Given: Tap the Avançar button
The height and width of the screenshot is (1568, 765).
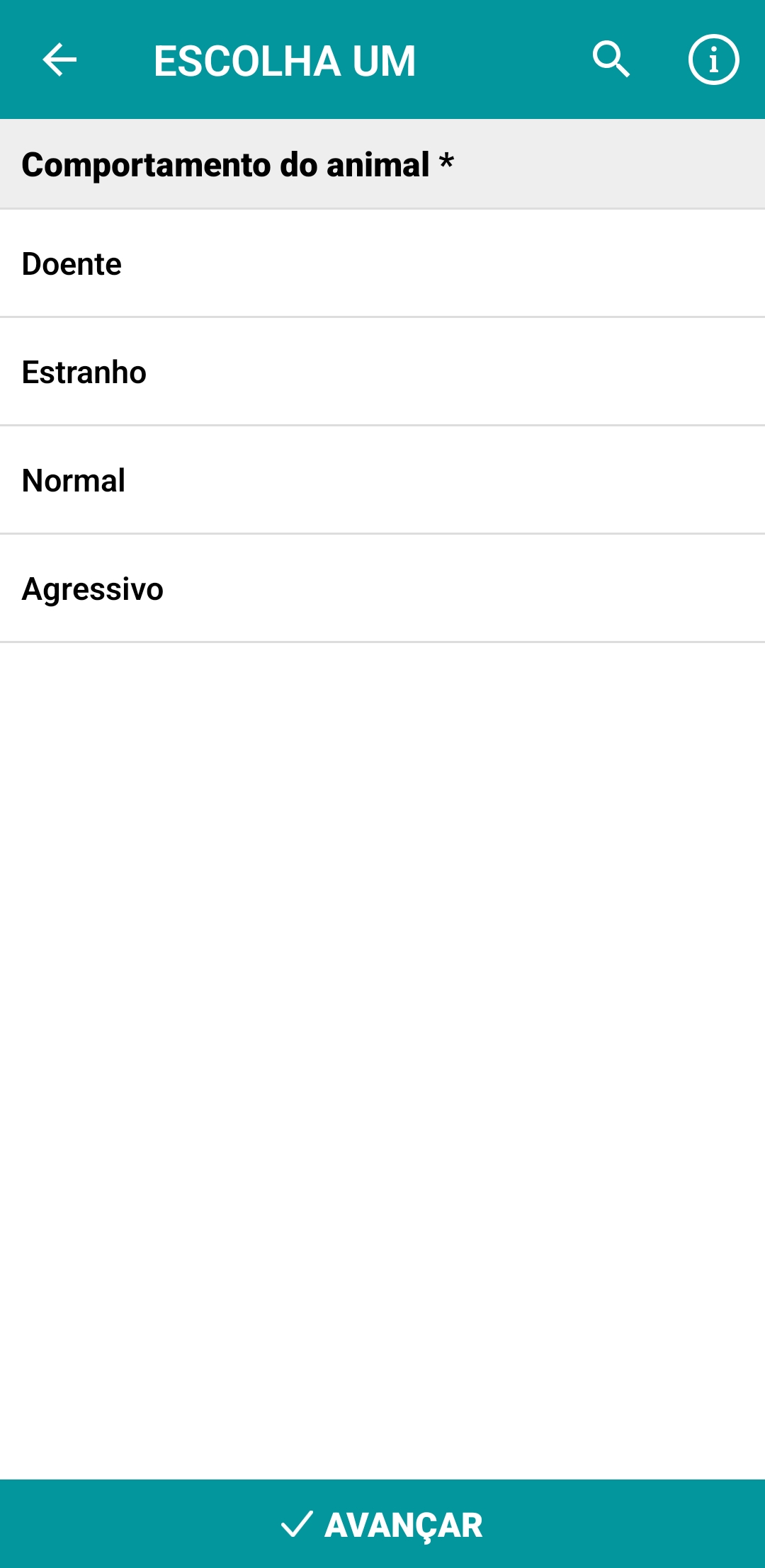Looking at the screenshot, I should pos(382,1524).
